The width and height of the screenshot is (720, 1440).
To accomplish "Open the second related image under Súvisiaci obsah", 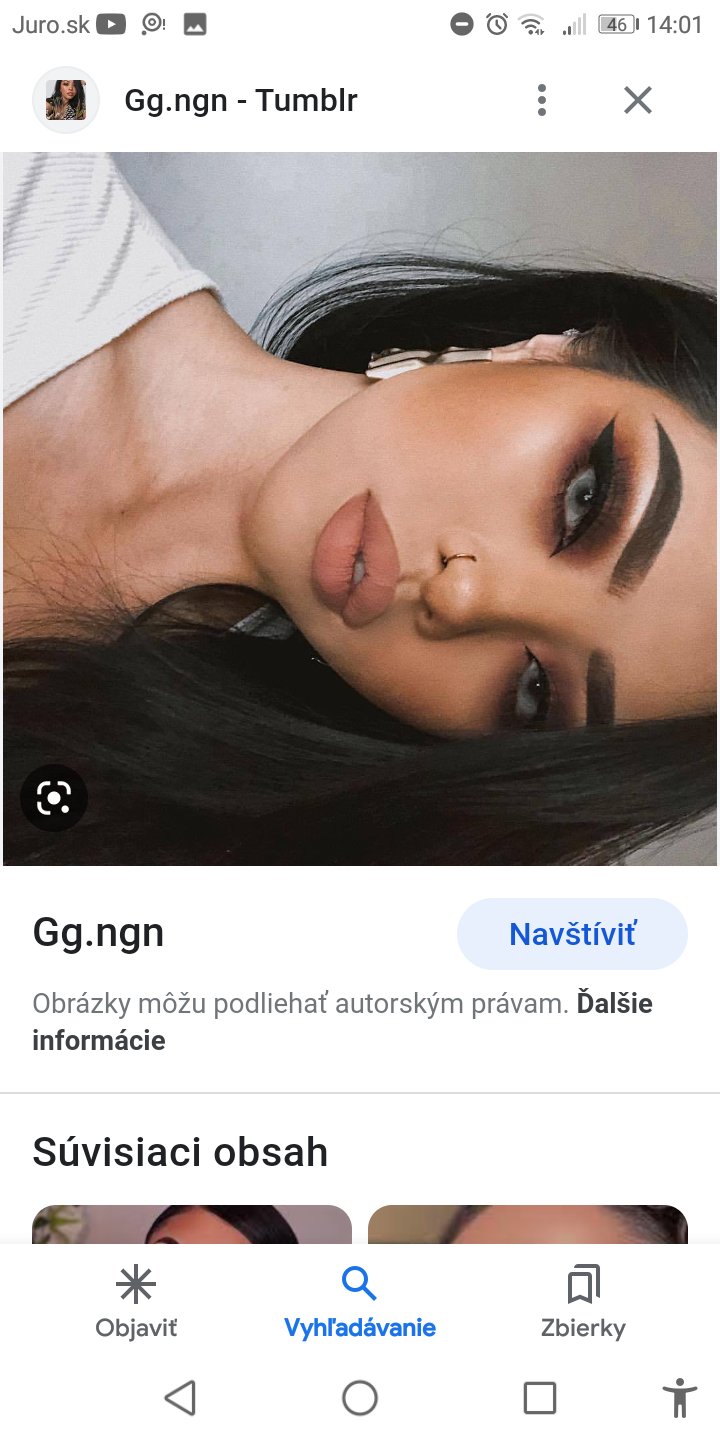I will 528,1225.
